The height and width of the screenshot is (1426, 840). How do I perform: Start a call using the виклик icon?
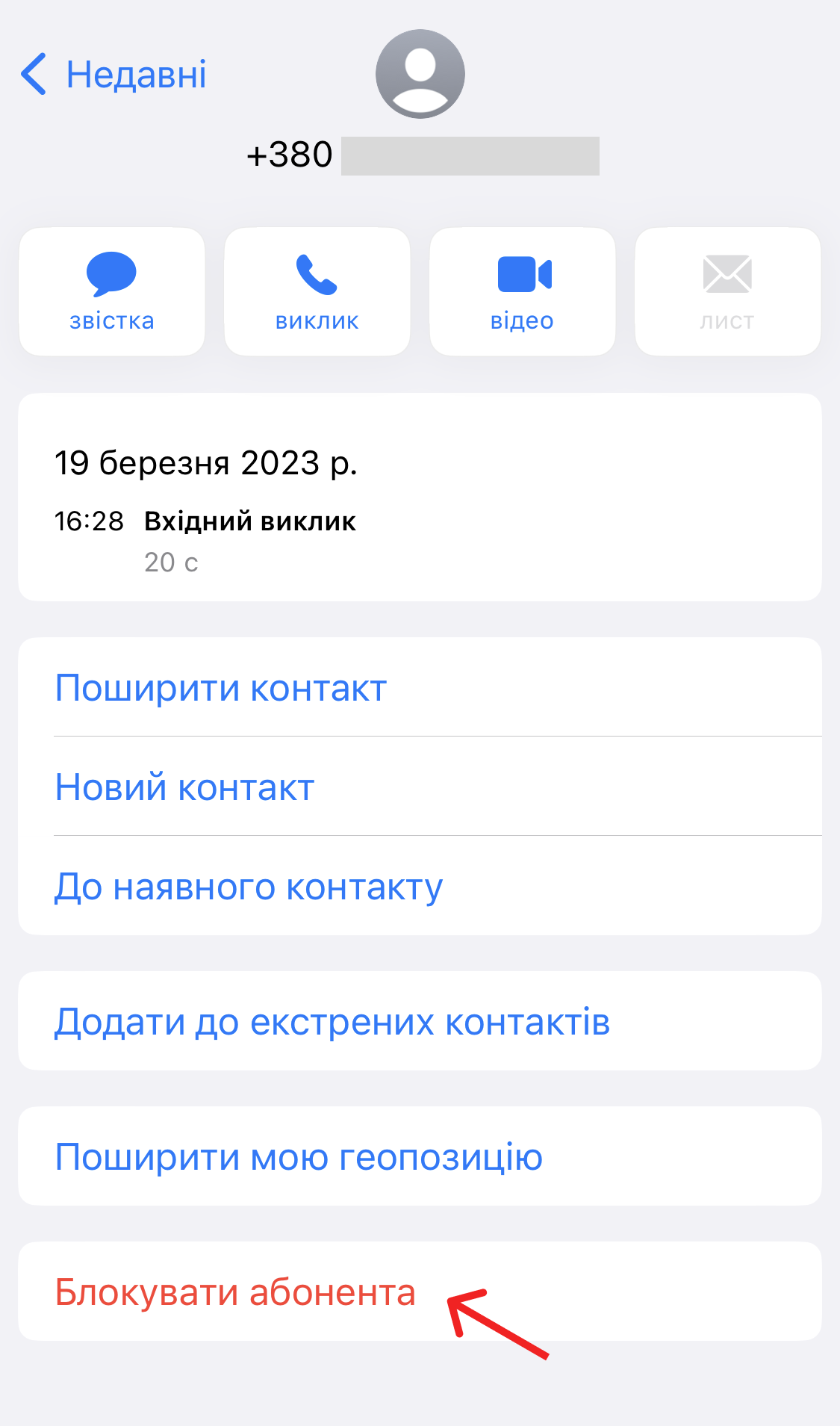(x=316, y=291)
